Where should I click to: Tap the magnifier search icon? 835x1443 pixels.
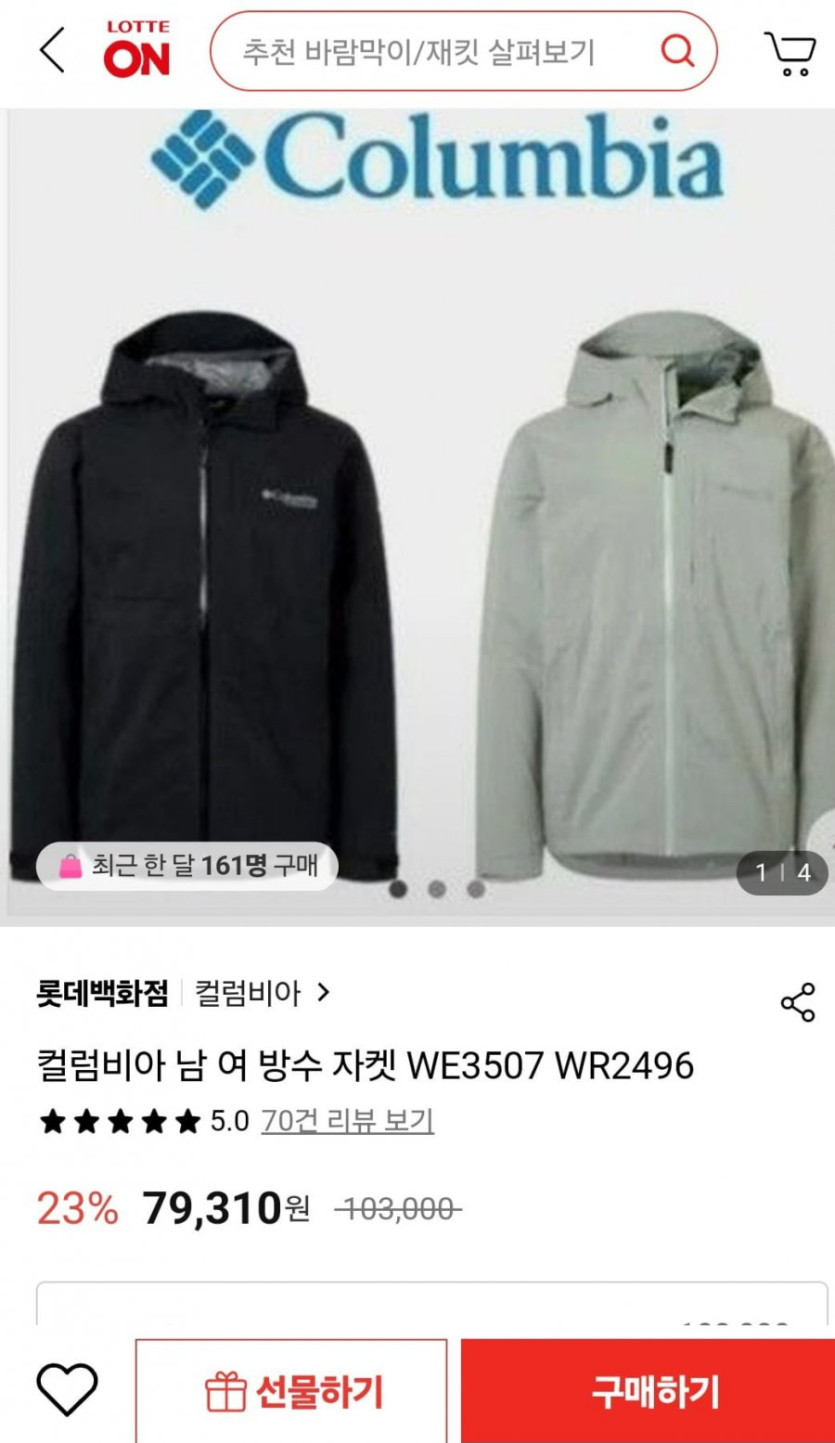pos(678,51)
